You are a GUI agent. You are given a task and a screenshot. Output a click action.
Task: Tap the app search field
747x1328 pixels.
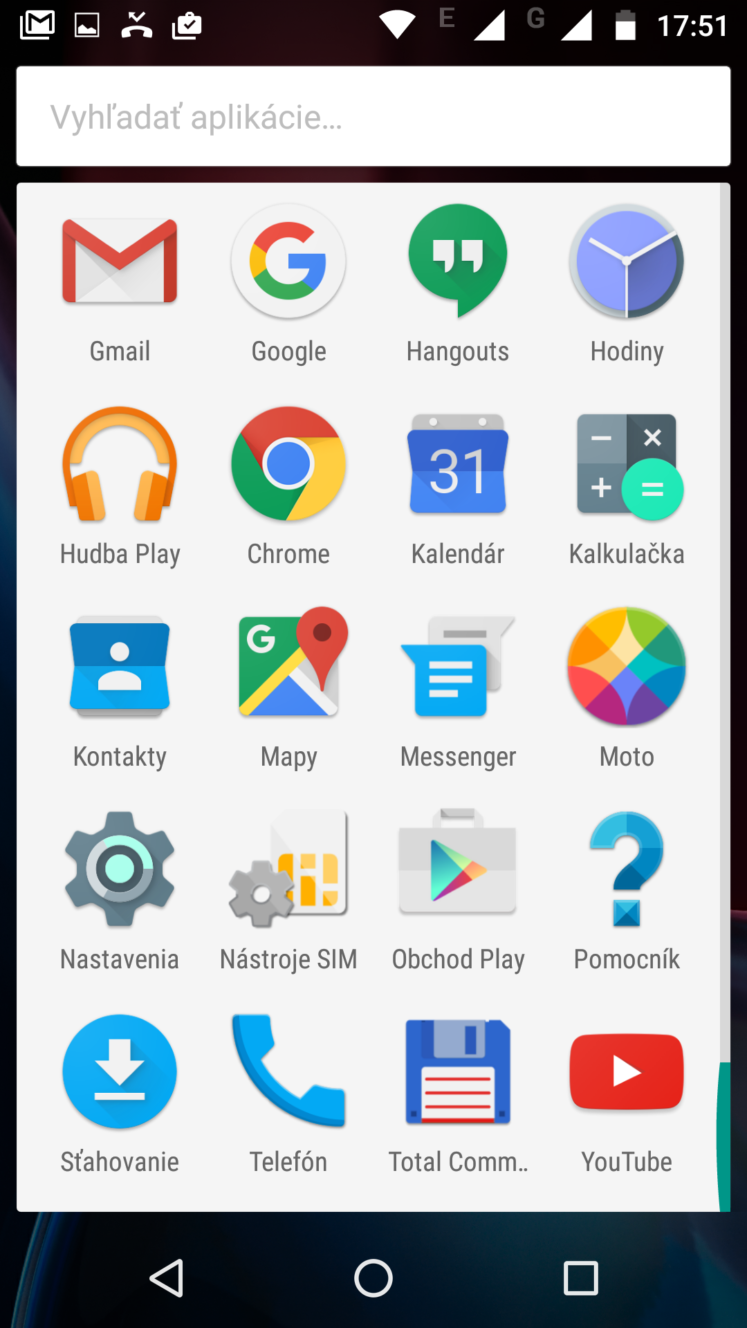pos(373,117)
